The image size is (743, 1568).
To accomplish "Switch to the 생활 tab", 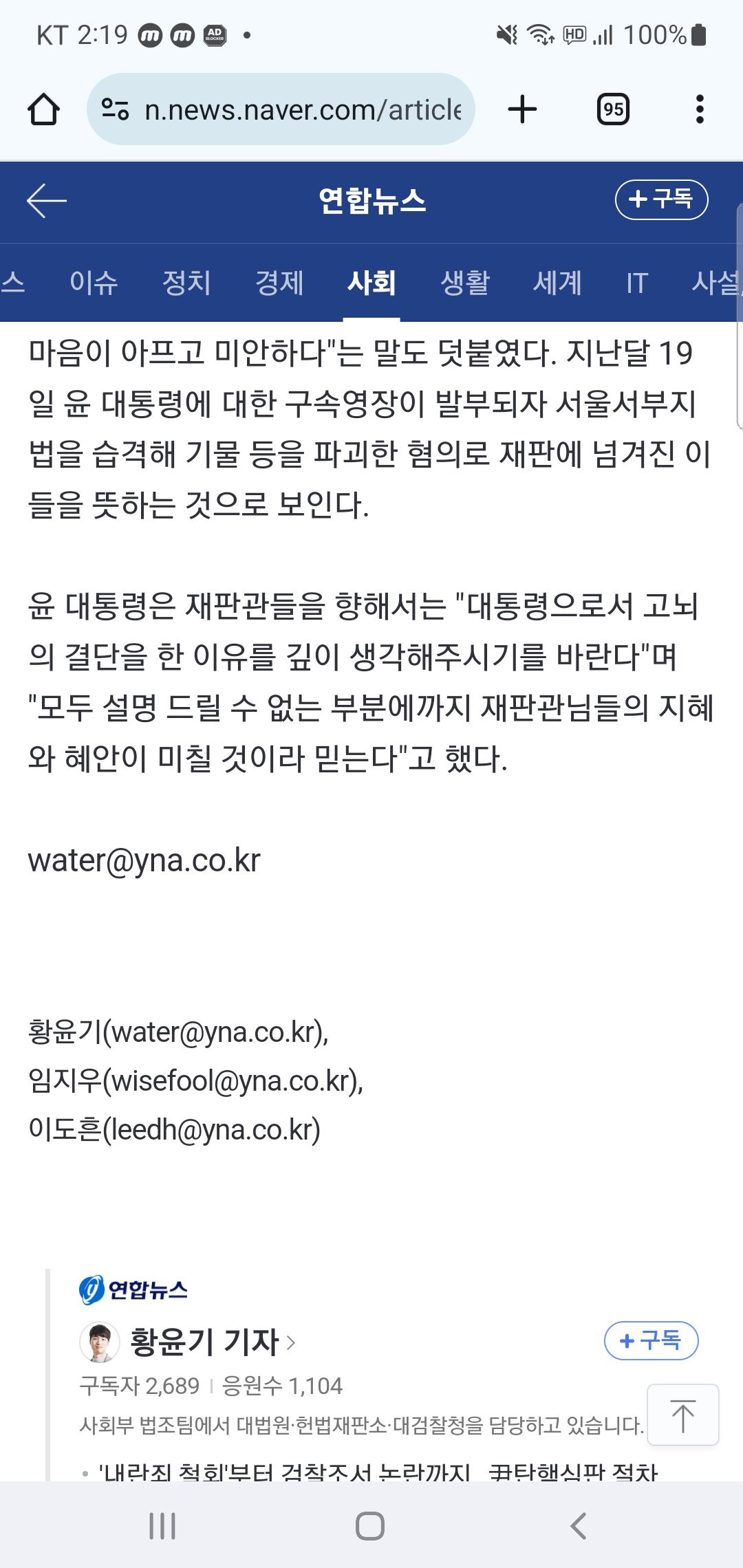I will (x=465, y=283).
